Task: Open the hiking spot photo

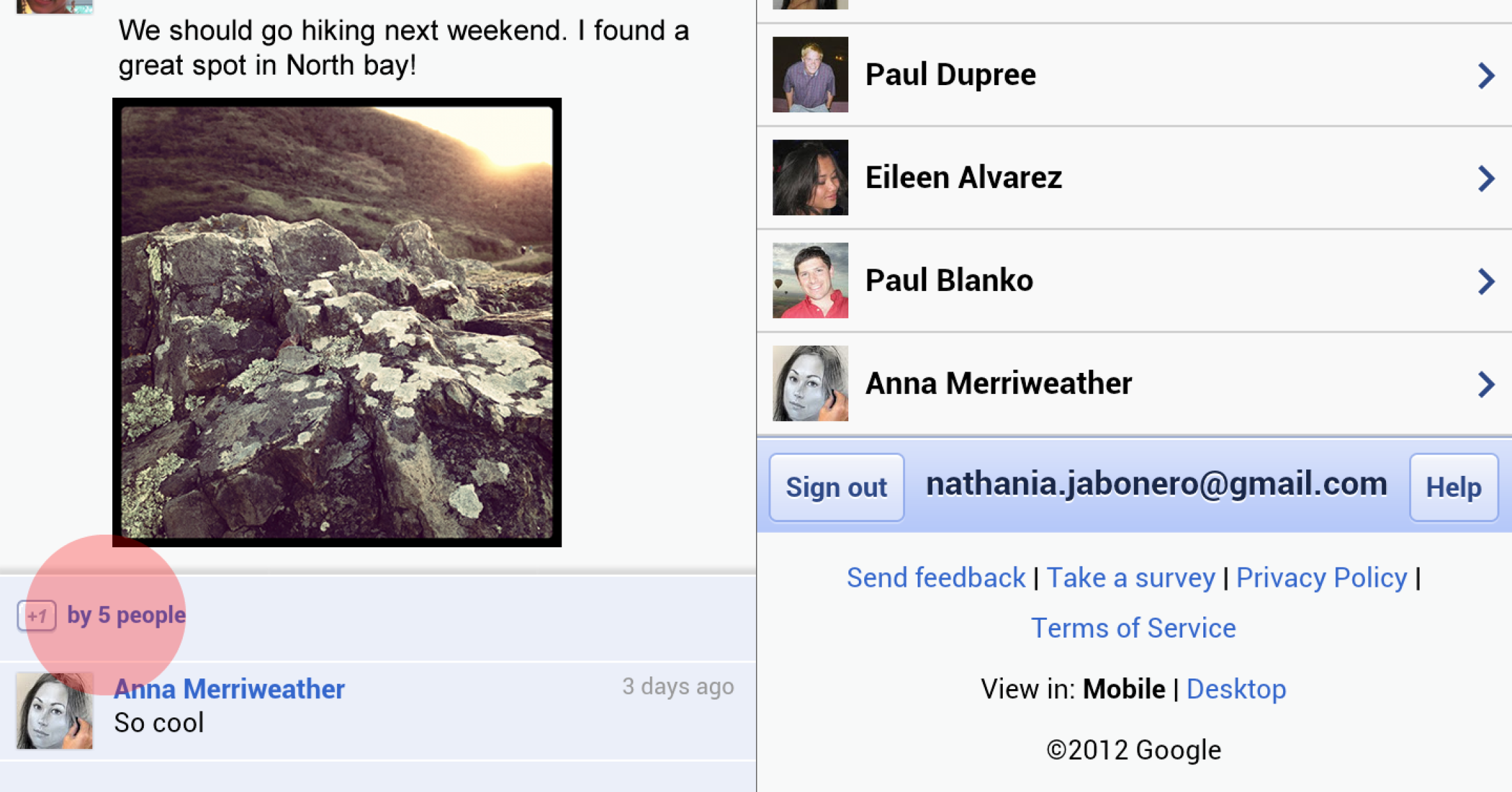Action: 336,322
